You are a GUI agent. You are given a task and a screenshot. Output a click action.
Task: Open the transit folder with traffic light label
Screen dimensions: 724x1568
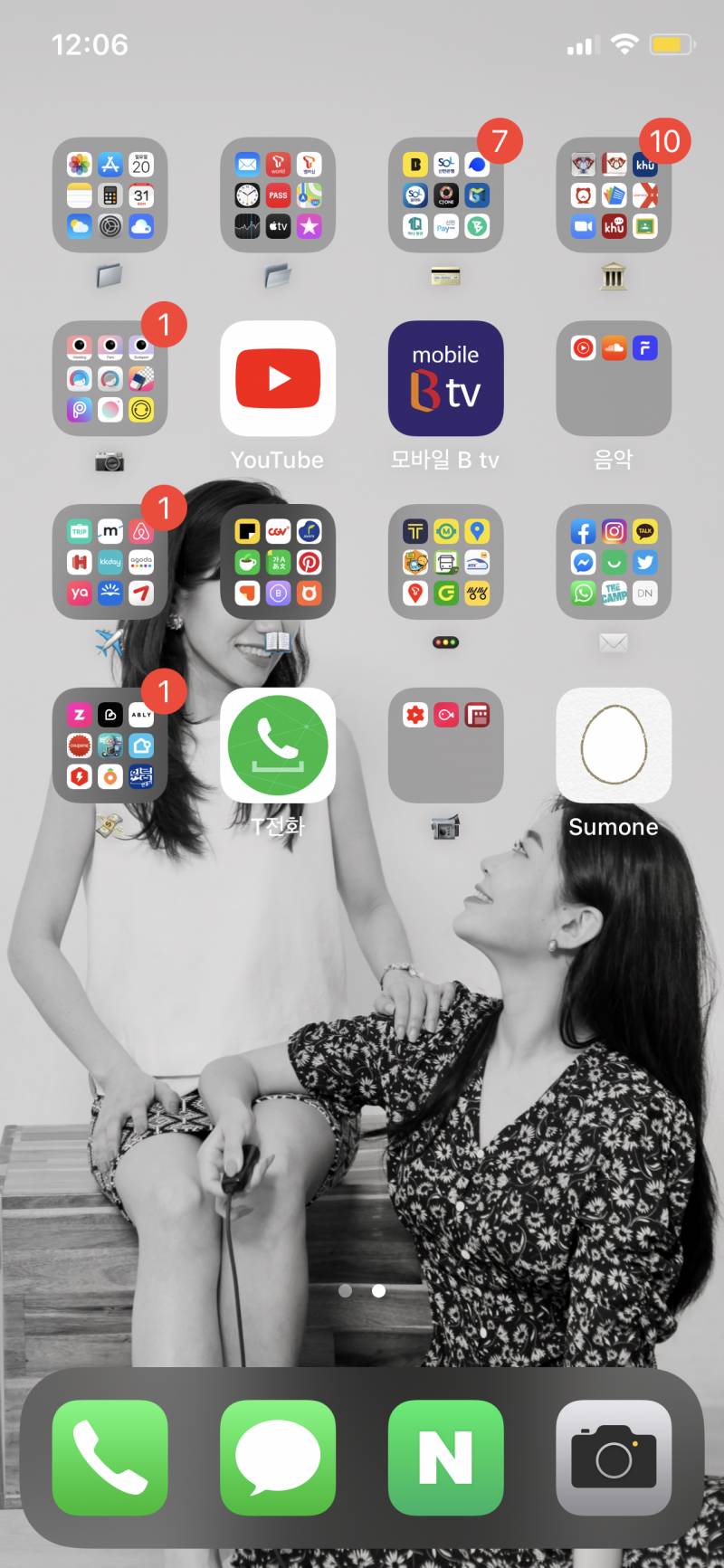tap(445, 562)
